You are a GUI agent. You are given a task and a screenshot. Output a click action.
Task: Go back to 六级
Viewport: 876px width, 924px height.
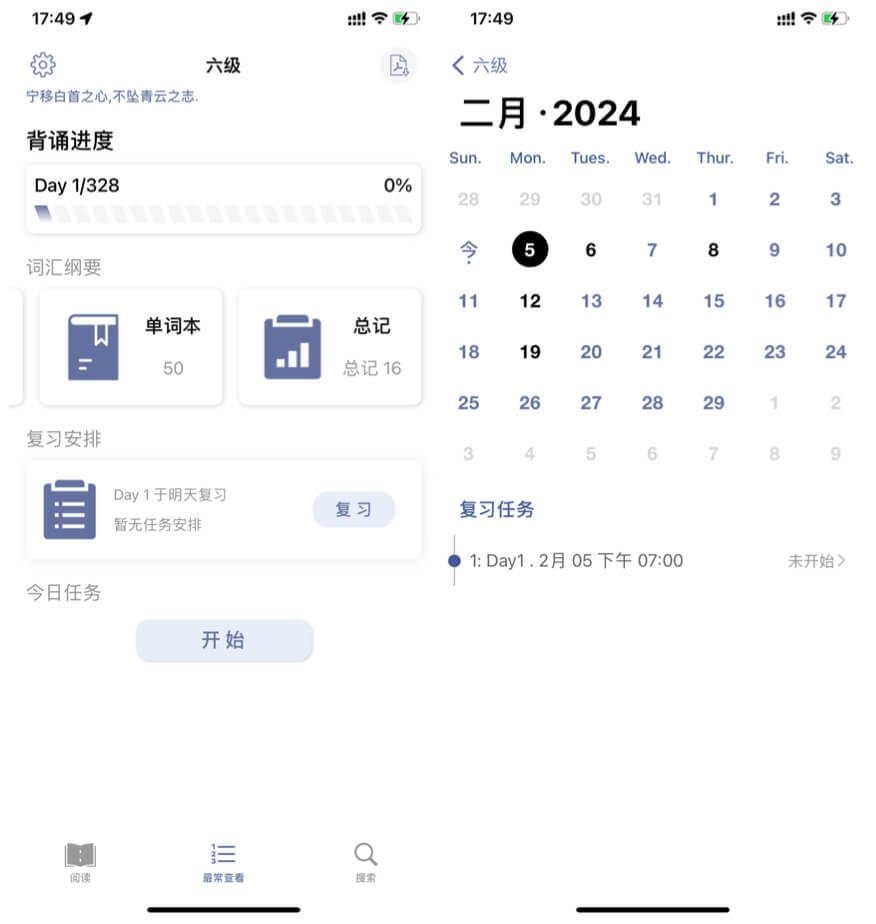point(480,66)
